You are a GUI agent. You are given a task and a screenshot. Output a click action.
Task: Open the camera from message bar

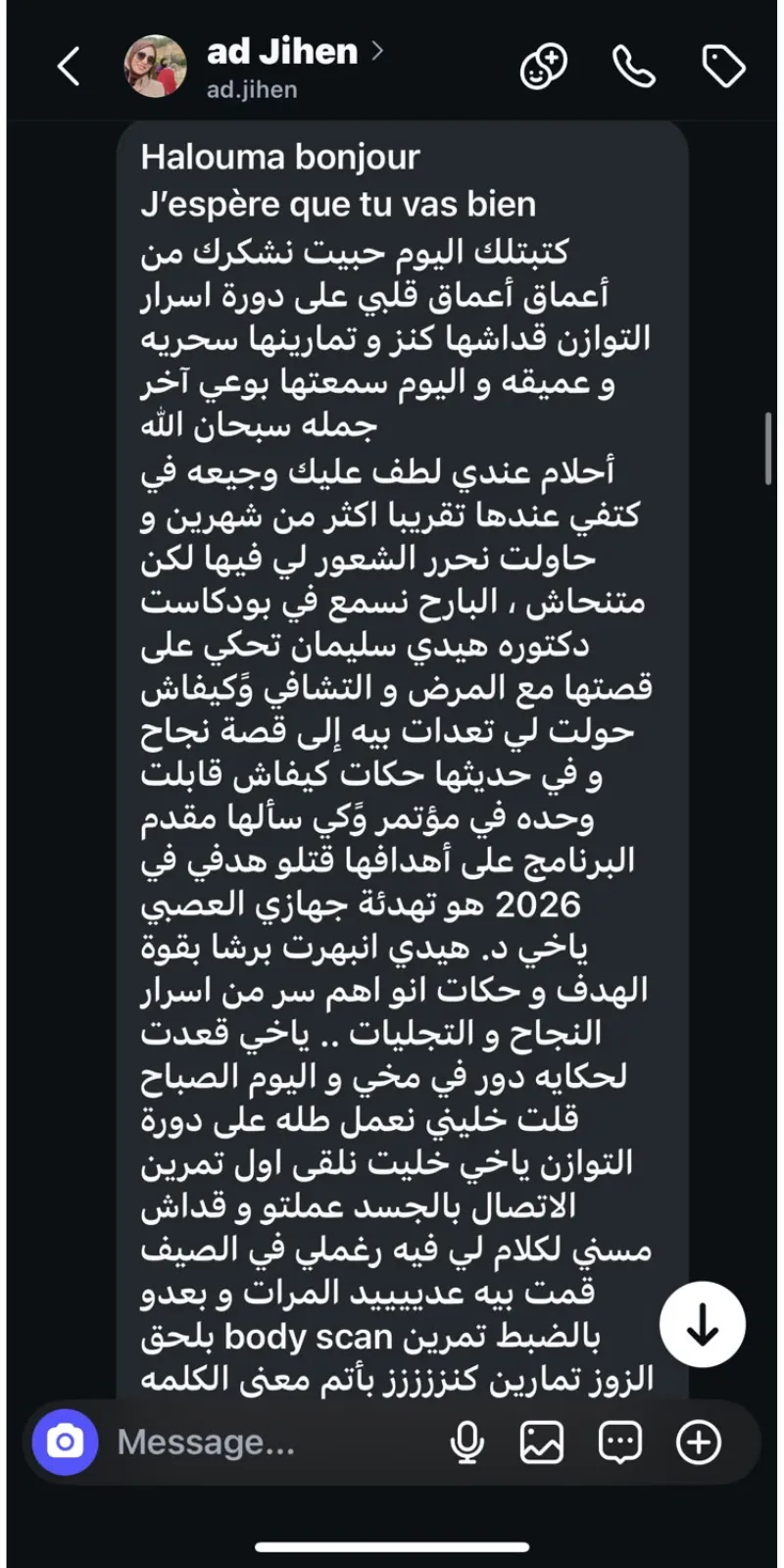66,1442
